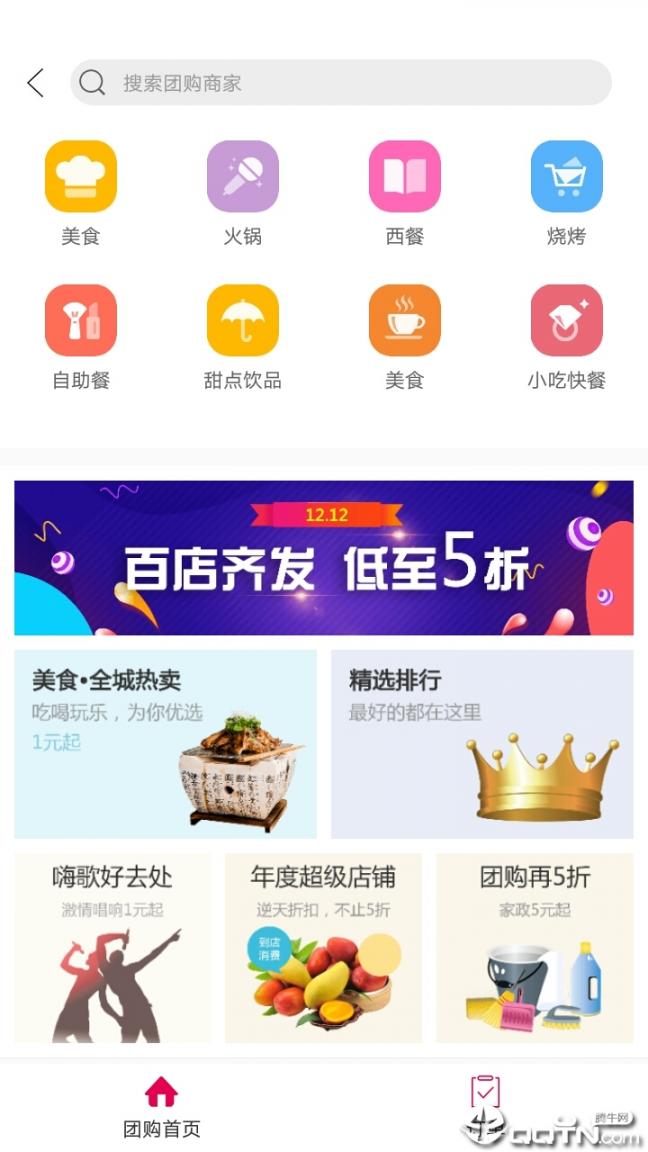
Task: Open the 12.12 百店齐发 promotion banner
Action: point(324,558)
